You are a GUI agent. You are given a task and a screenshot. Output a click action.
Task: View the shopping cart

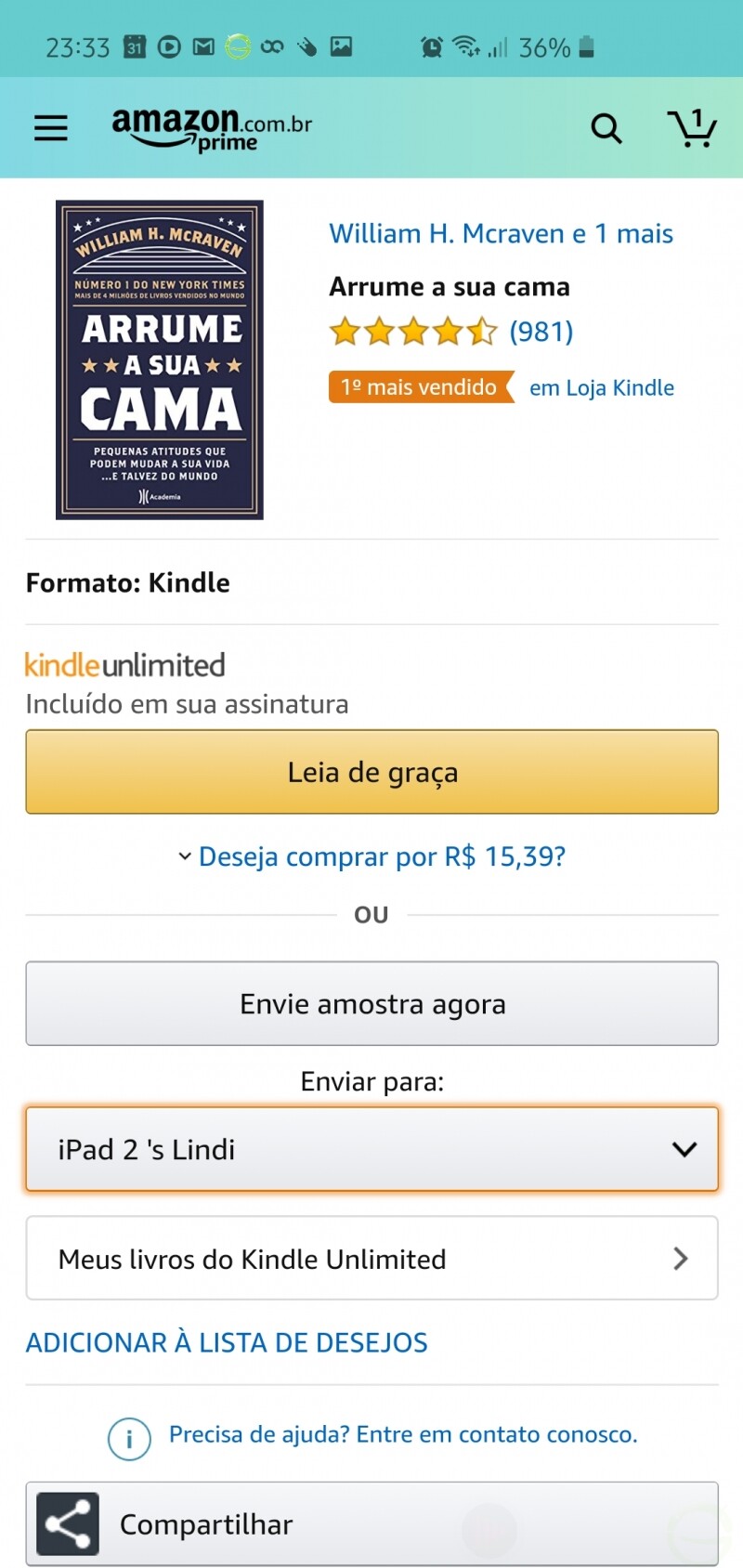tap(691, 128)
